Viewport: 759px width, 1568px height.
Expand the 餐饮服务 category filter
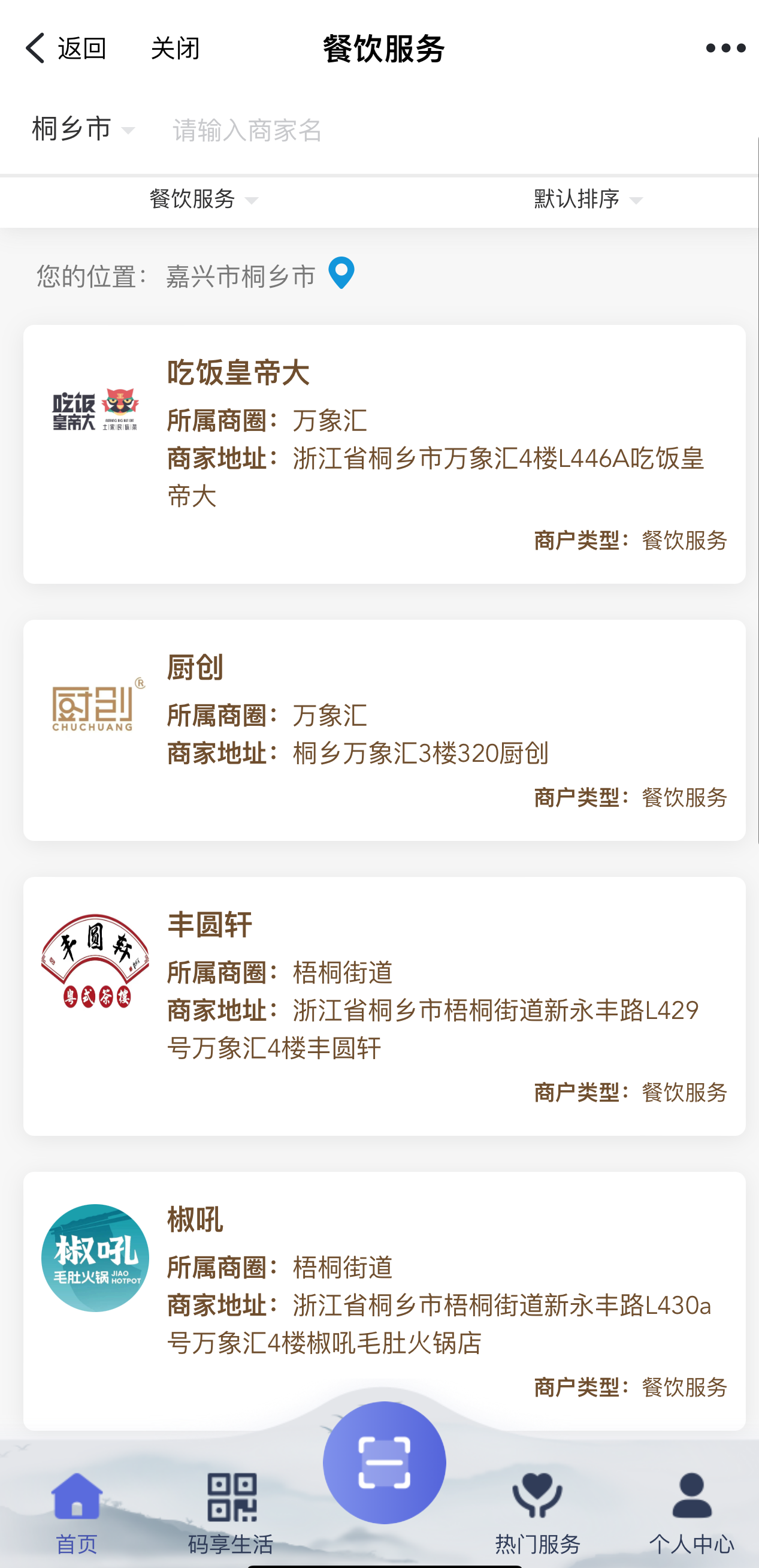pos(204,199)
